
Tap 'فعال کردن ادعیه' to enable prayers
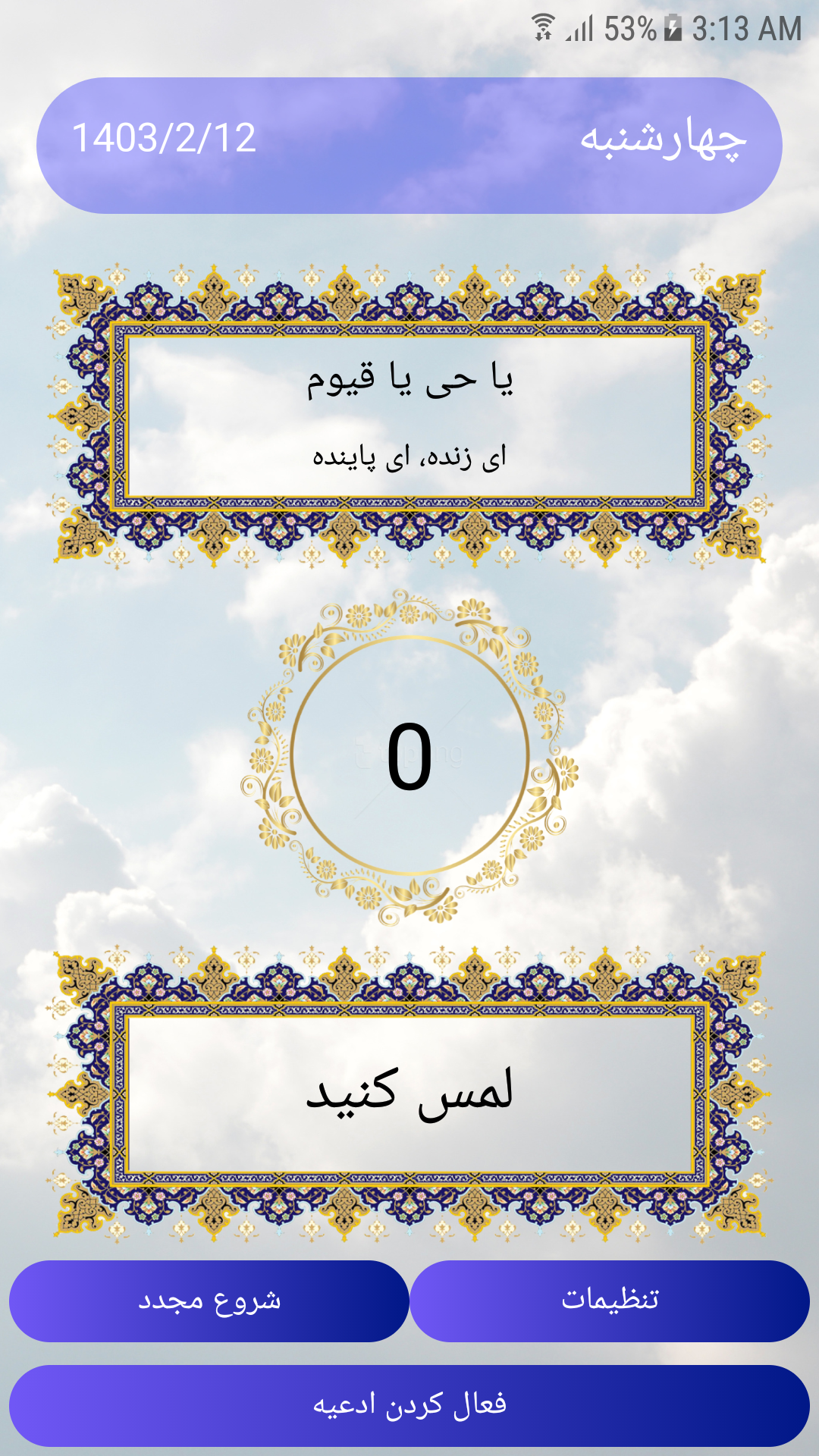409,1405
